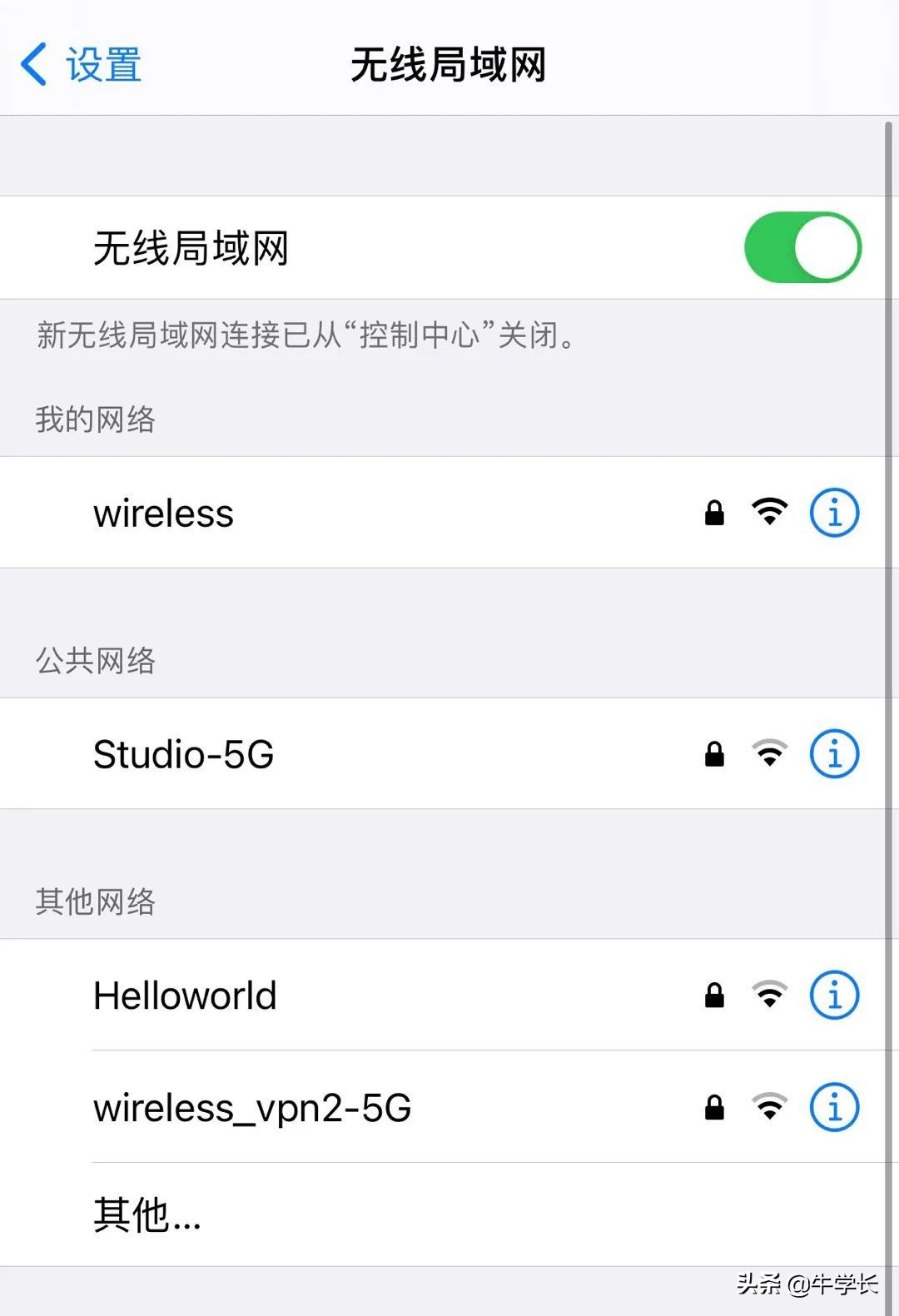Click the lock icon next to Helloworld

713,994
